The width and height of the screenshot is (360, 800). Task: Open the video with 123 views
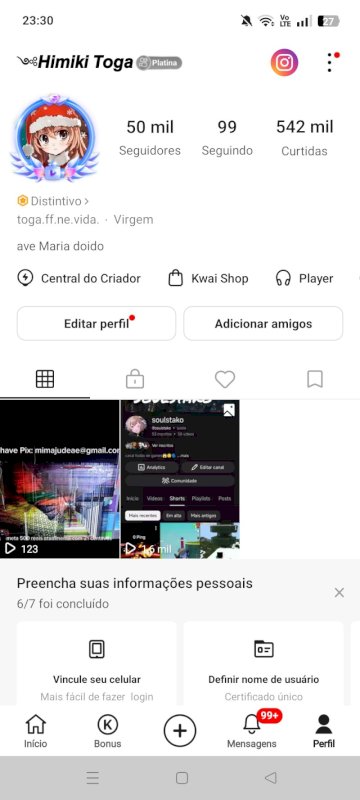click(59, 479)
